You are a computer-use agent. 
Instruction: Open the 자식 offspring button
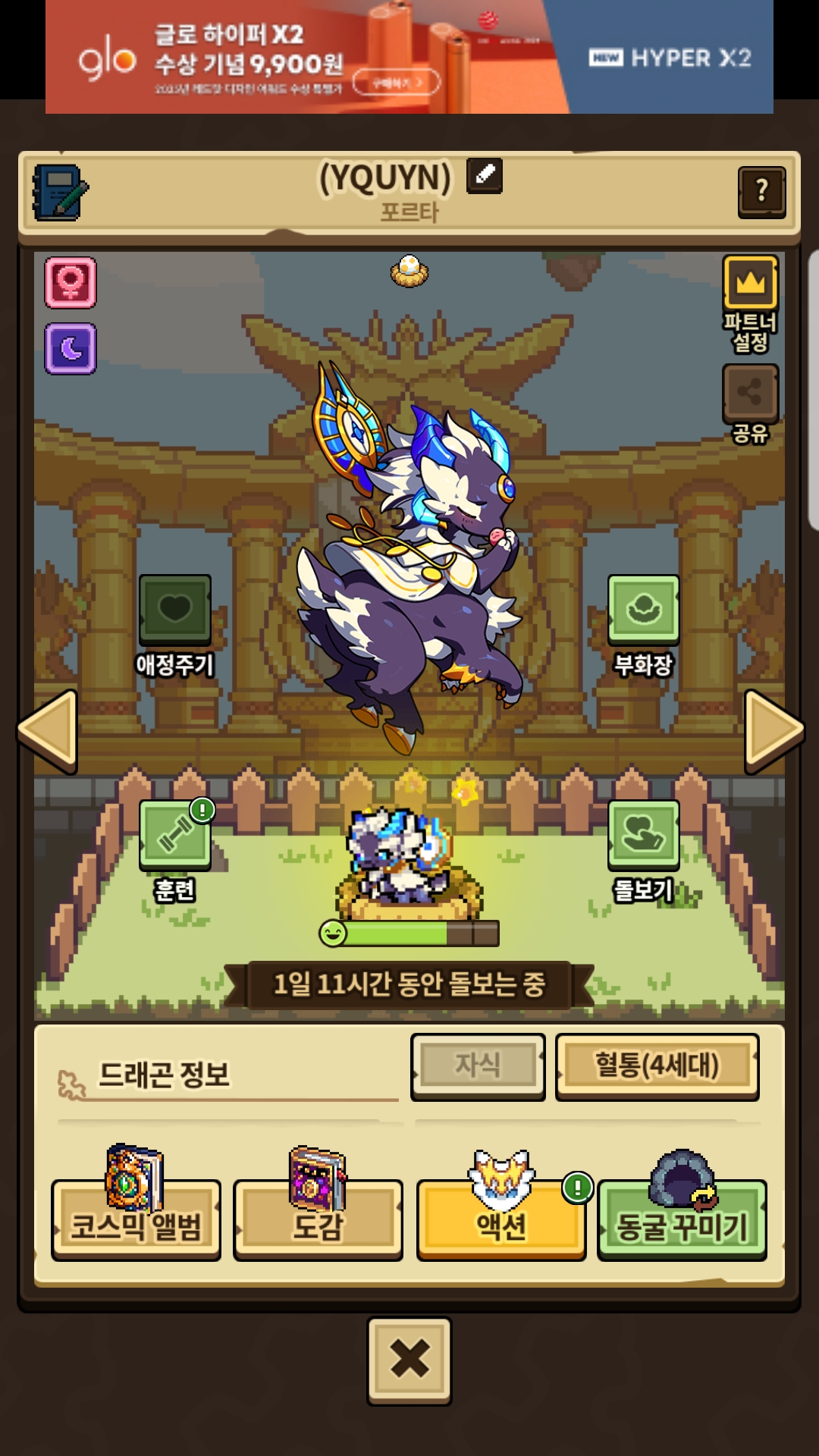[478, 1067]
